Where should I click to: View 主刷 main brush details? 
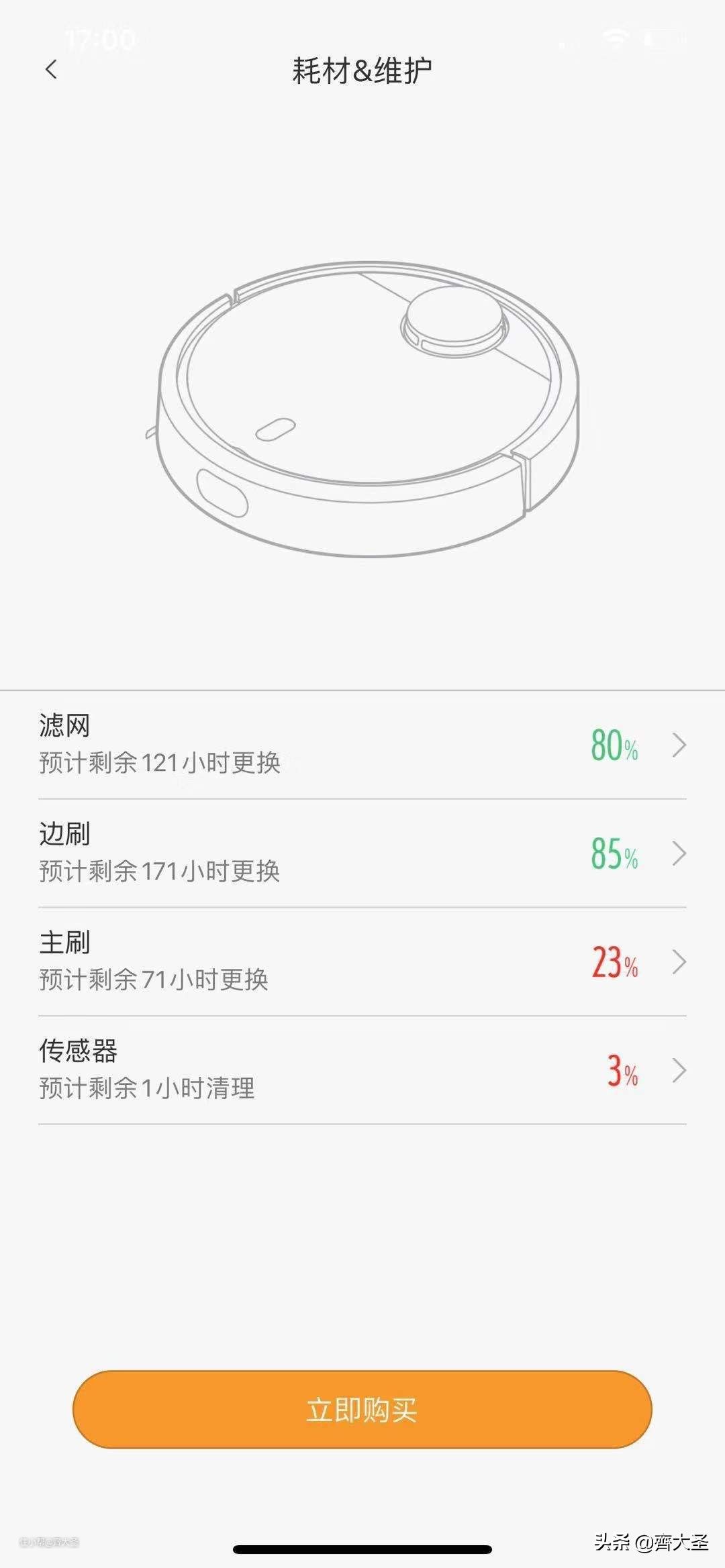362,961
